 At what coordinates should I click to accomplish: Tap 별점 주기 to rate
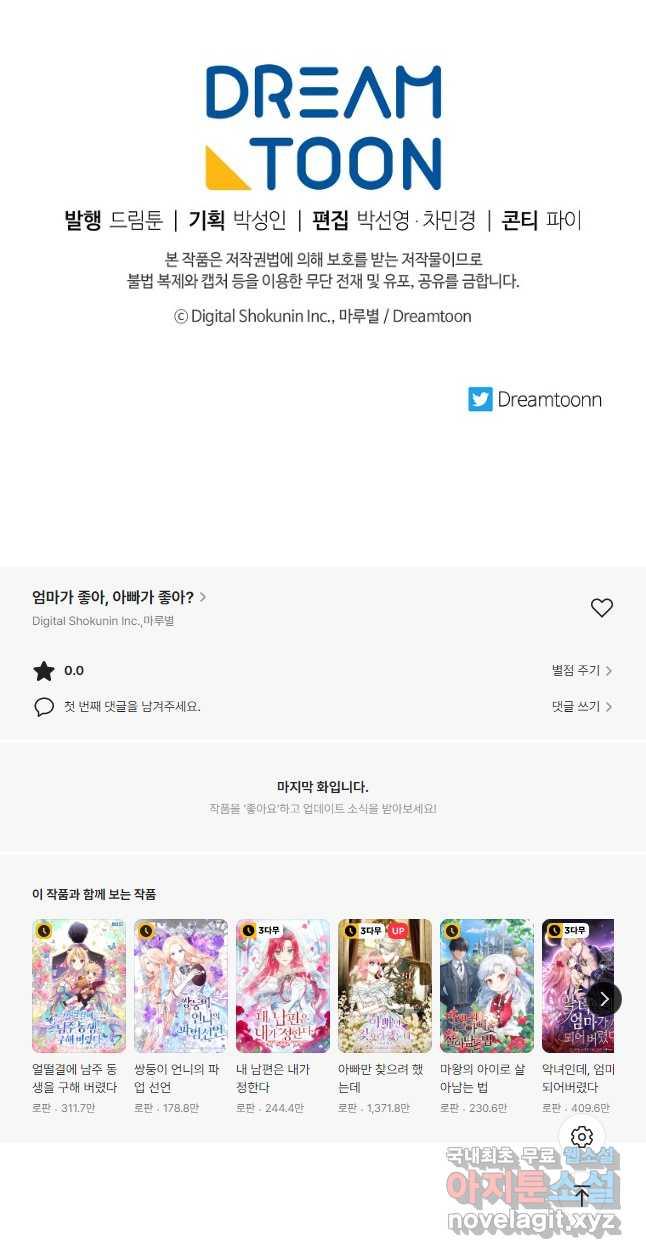point(581,671)
